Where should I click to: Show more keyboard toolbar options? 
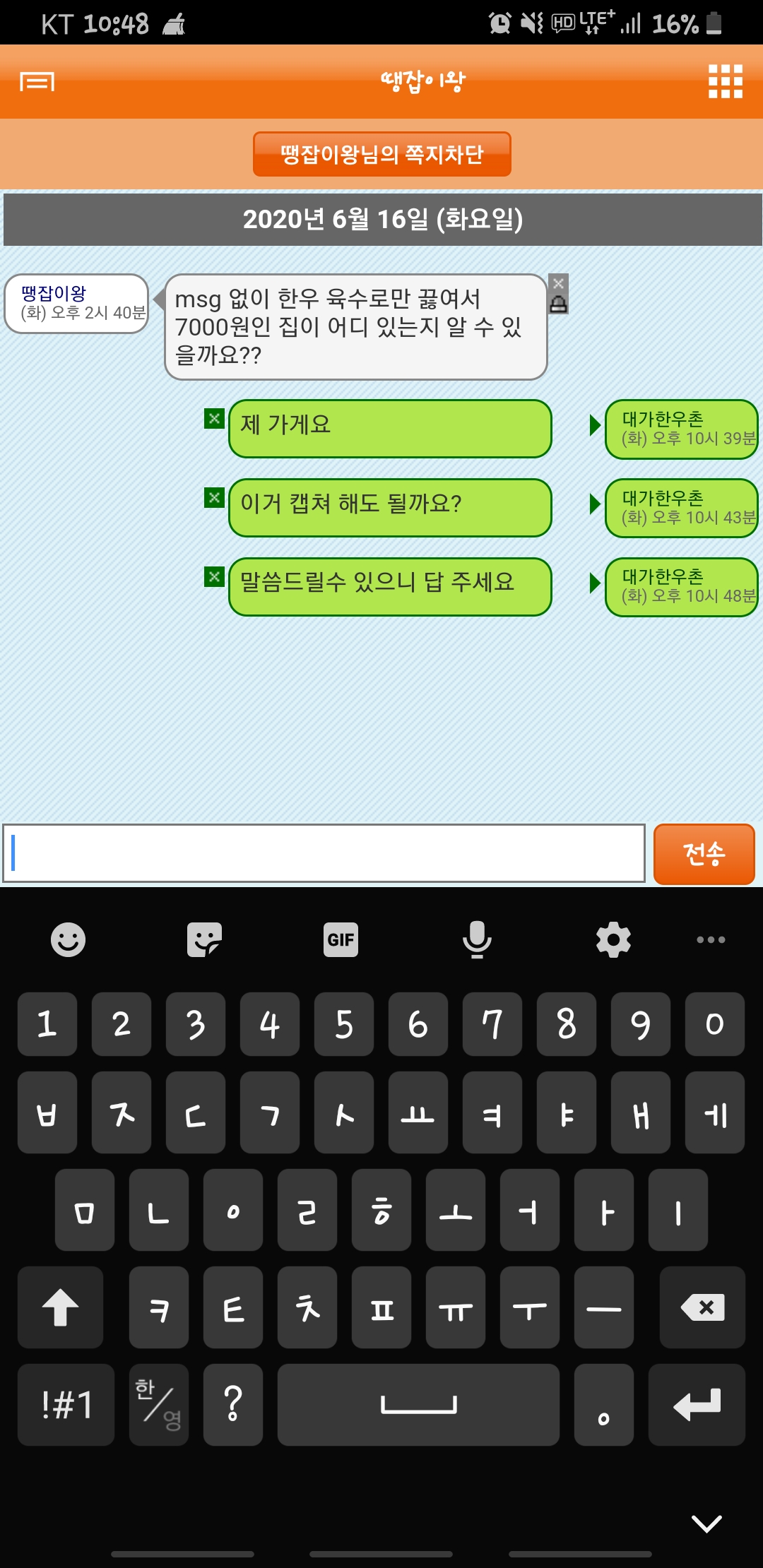coord(711,939)
